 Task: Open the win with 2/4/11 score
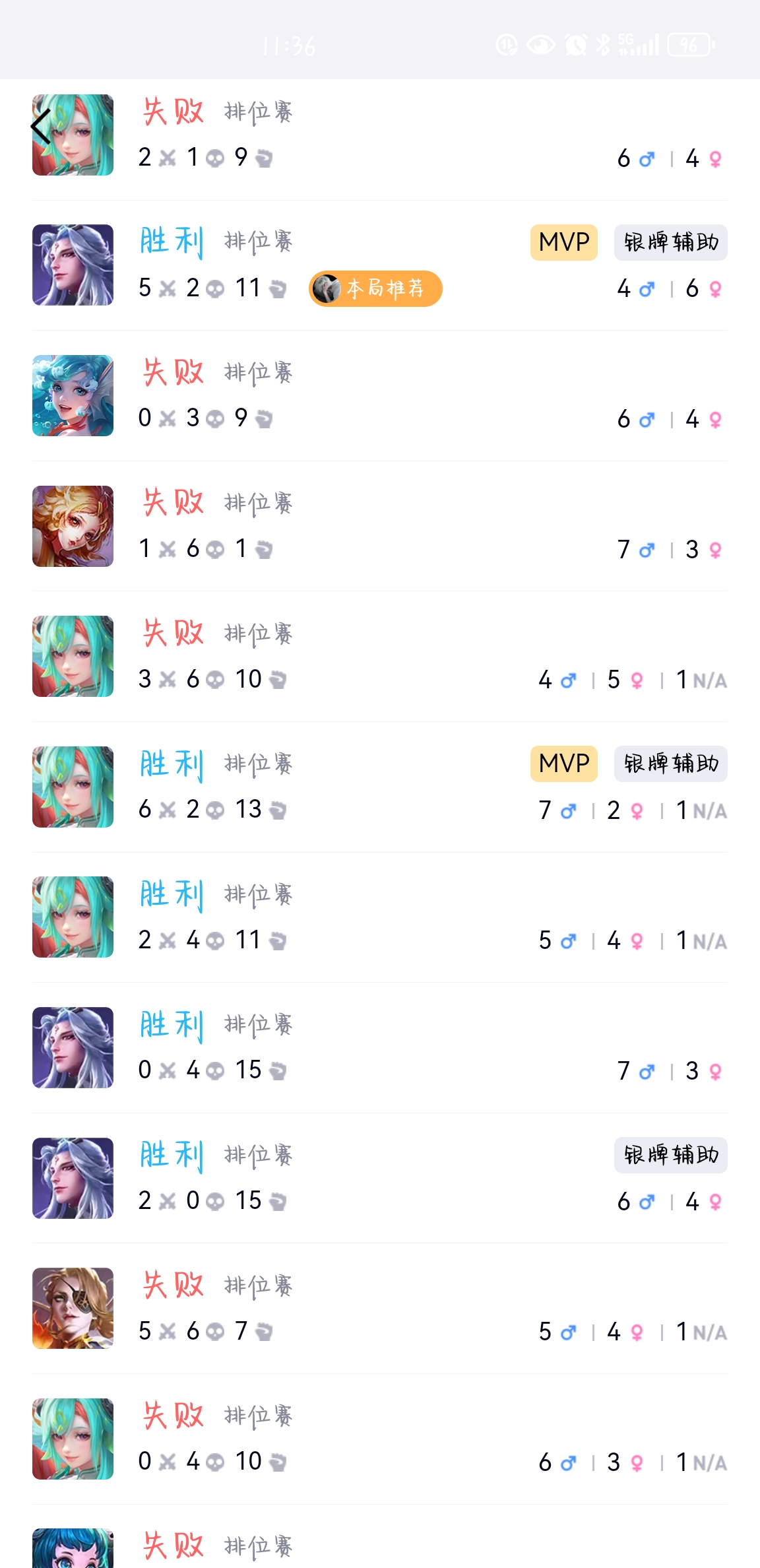click(396, 917)
